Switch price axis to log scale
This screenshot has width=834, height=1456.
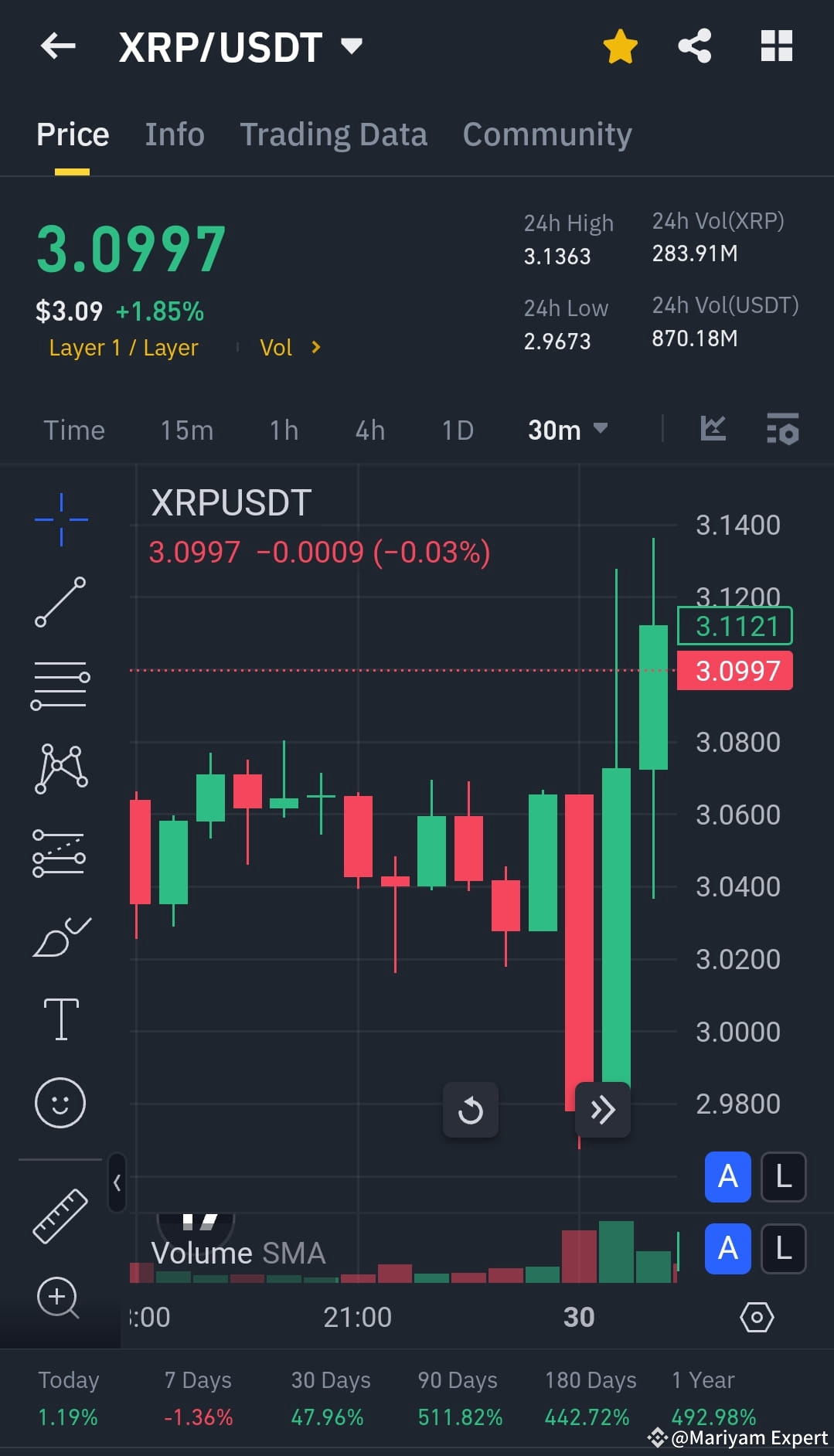pos(783,1177)
